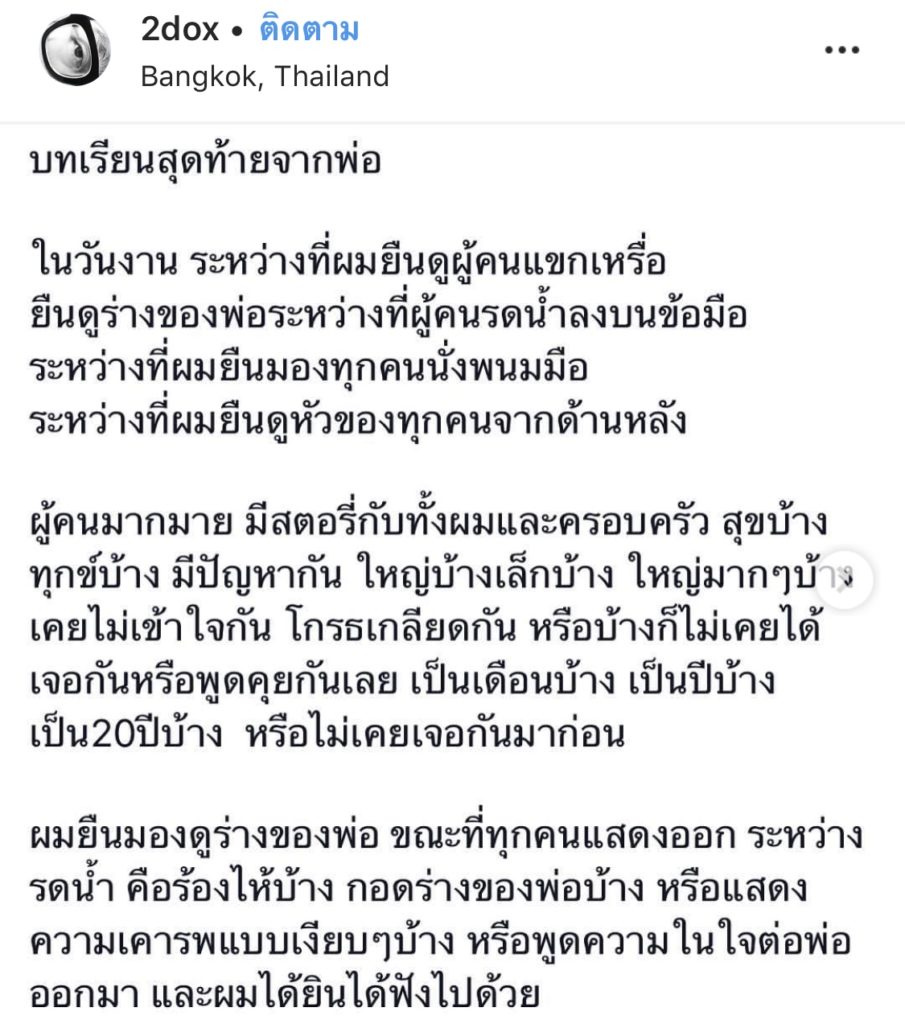Open Bangkok, Thailand location page

(x=264, y=76)
